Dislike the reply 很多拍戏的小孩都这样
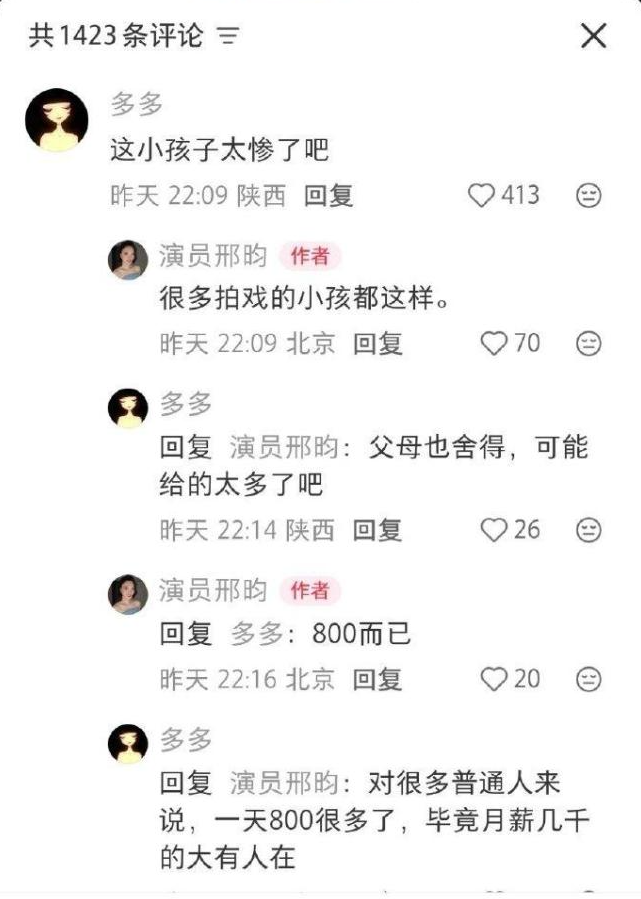 pos(589,343)
